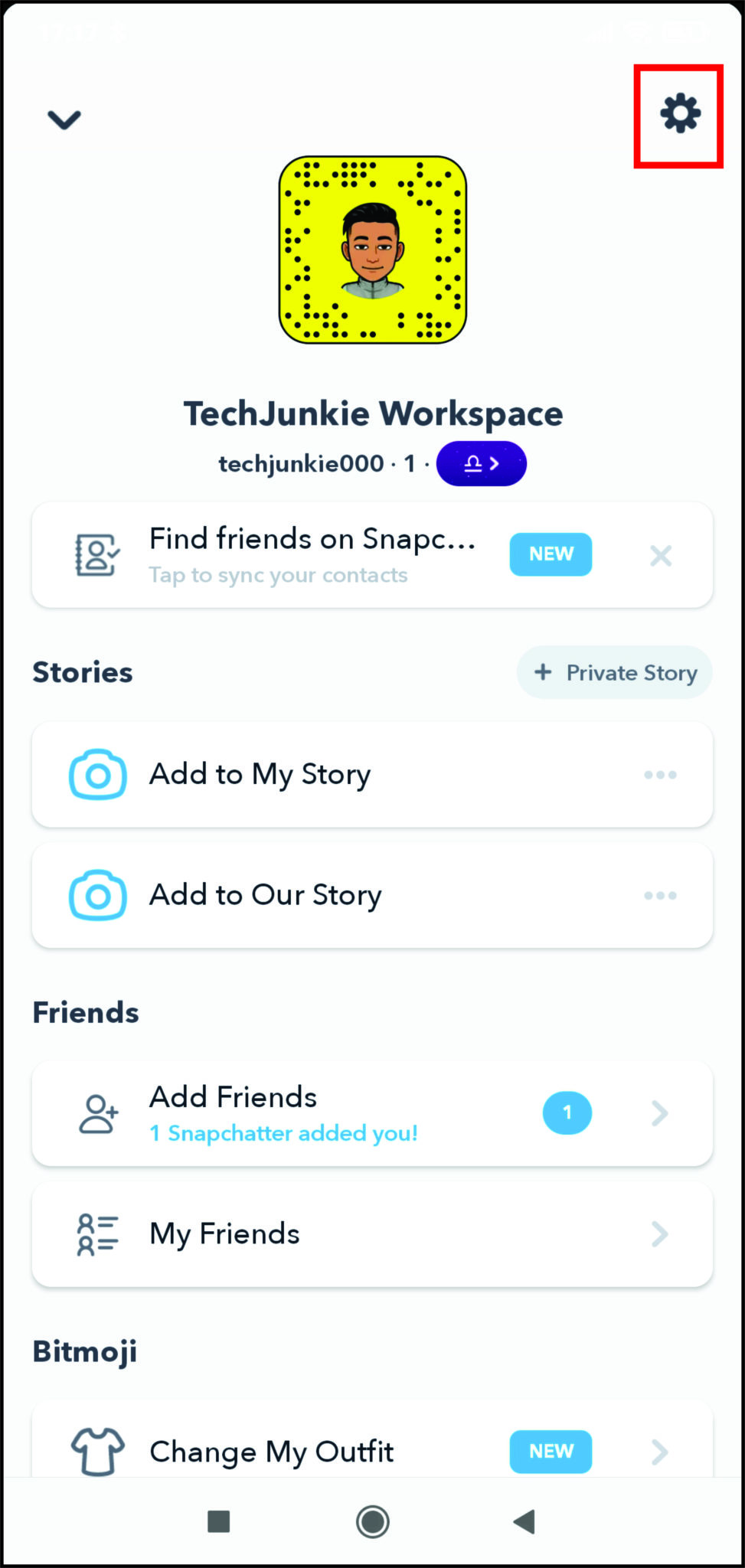Open the purple astrology badge beside the username
Screen dimensions: 745x1568
(x=481, y=463)
